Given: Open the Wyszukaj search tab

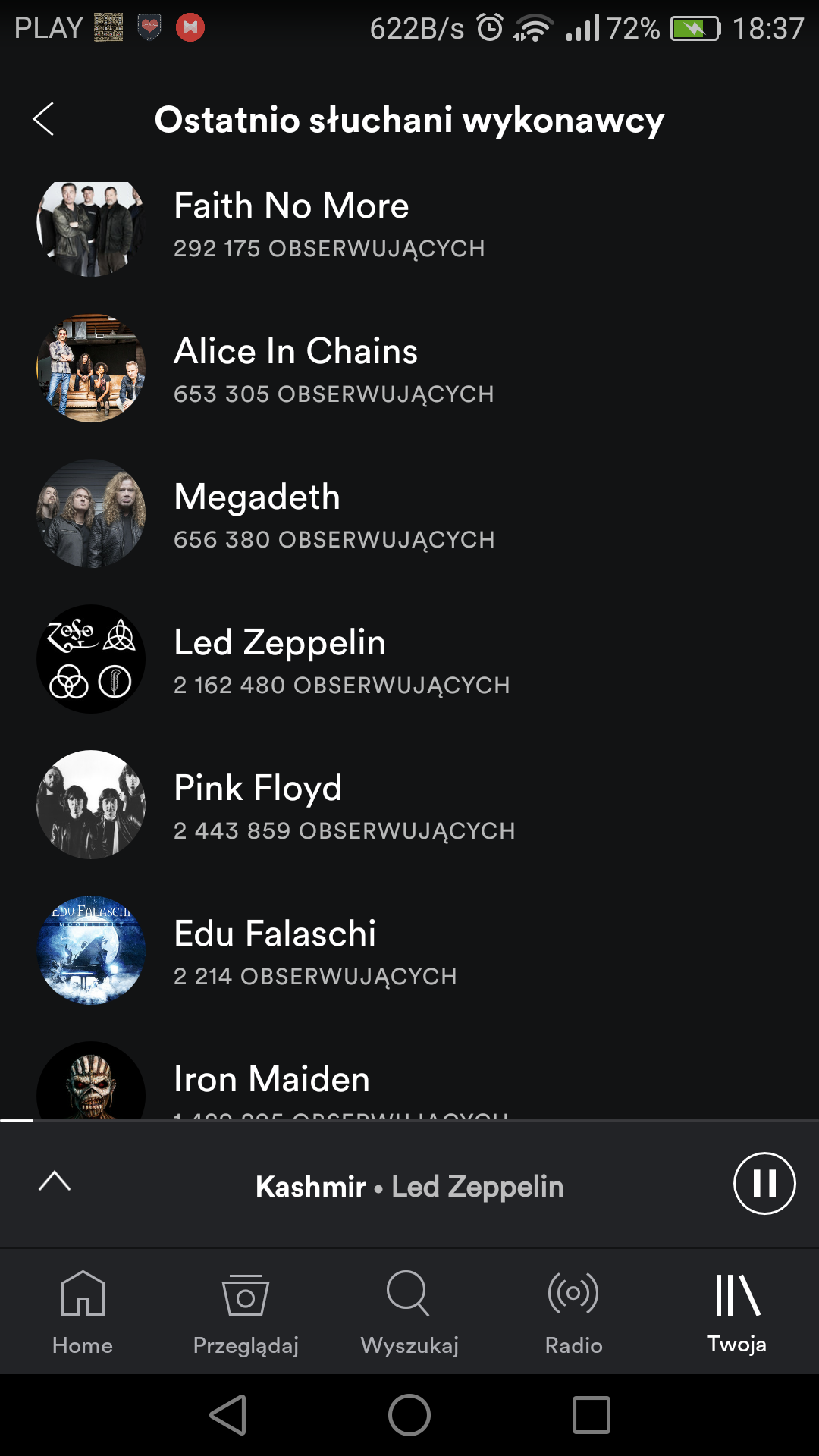Looking at the screenshot, I should tap(409, 1312).
